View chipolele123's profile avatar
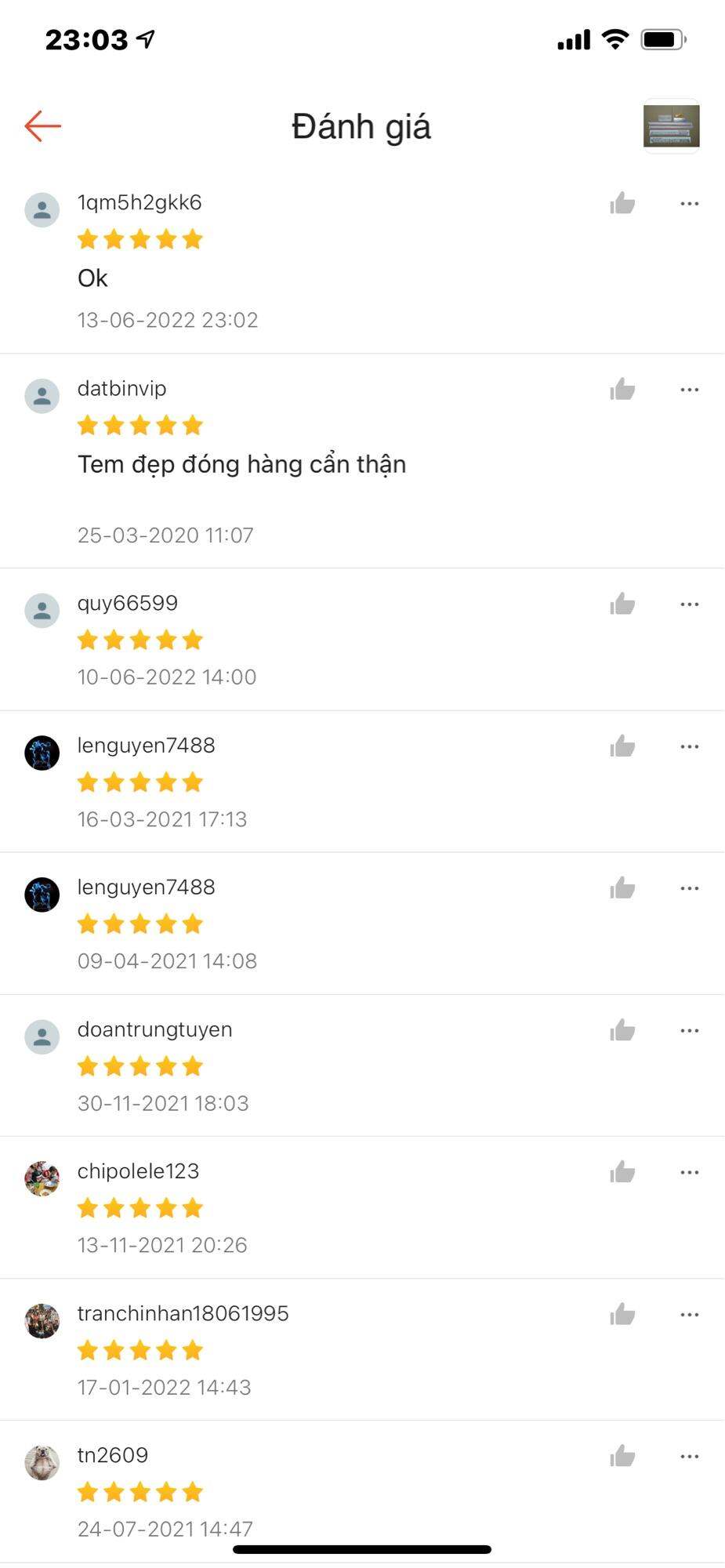The image size is (725, 1568). coord(42,1178)
